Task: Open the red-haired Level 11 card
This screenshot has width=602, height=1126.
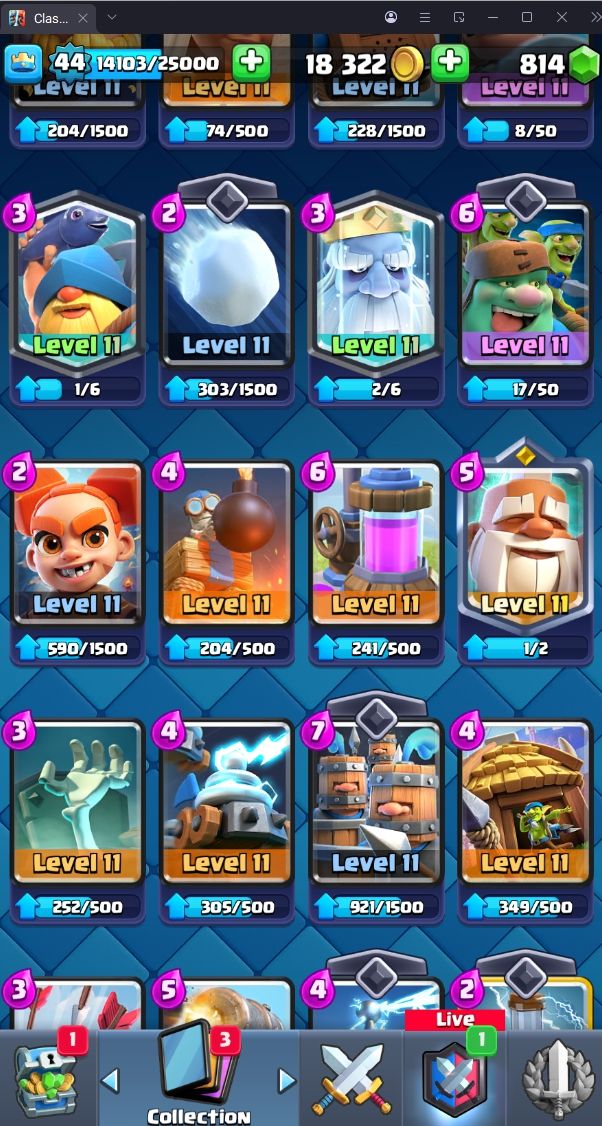Action: [78, 548]
